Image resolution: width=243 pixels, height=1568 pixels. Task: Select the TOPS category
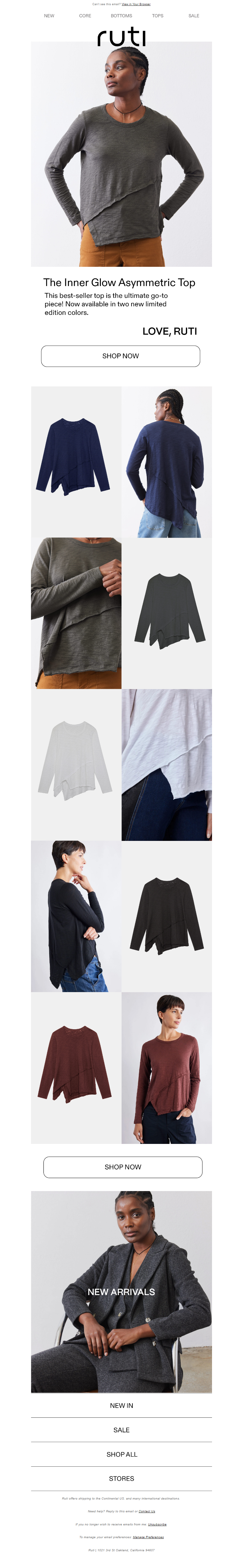click(x=157, y=16)
